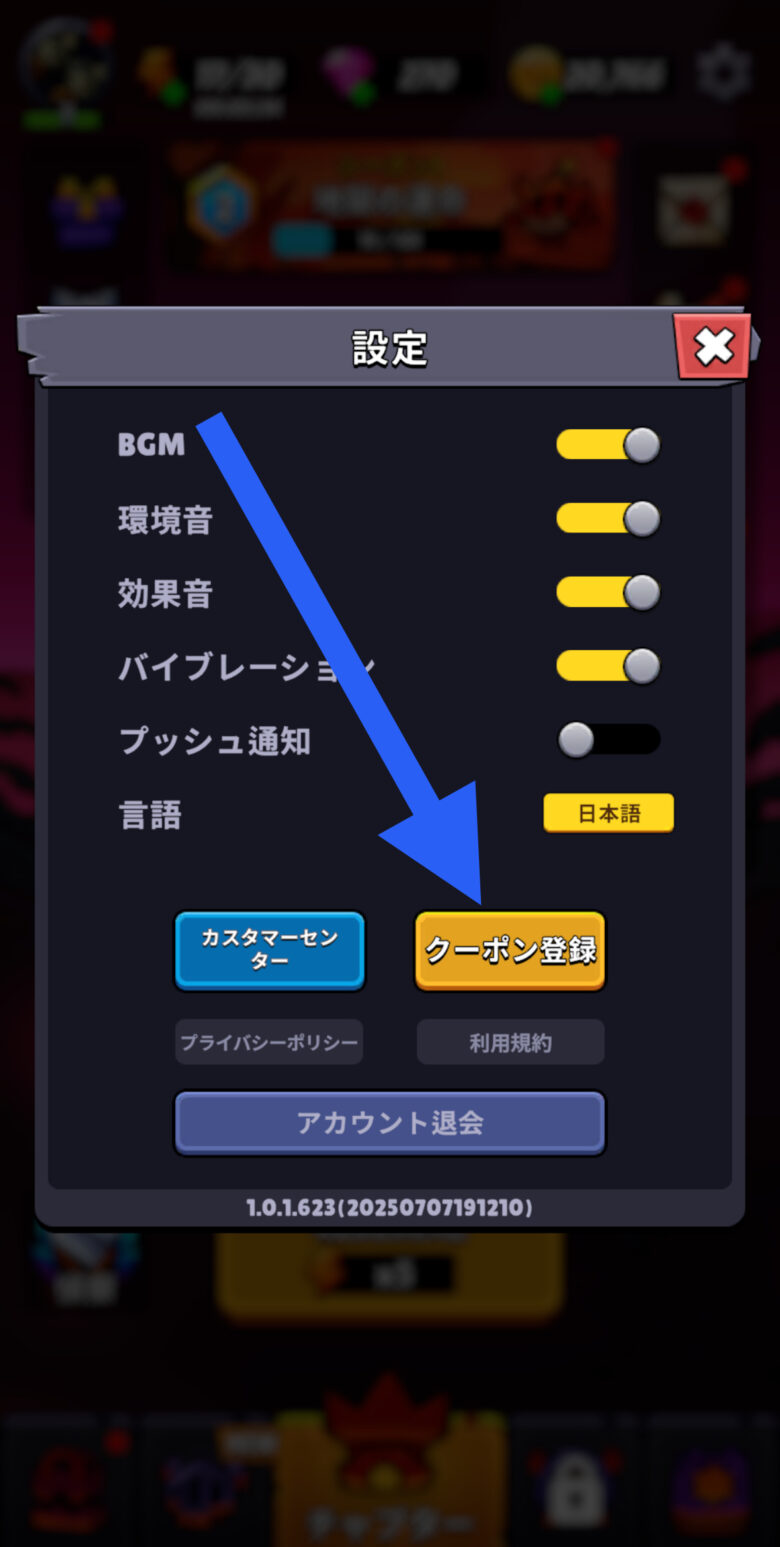This screenshot has height=1547, width=780.
Task: Close the 設定 settings dialog
Action: [x=713, y=347]
